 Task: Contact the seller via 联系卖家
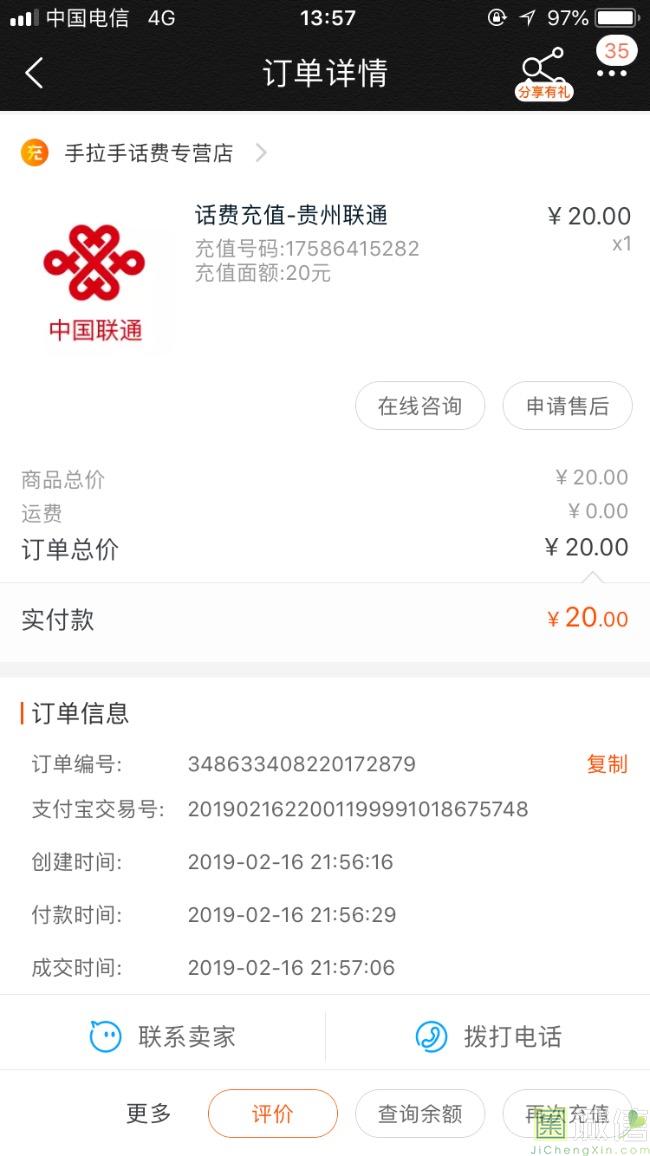tap(163, 1037)
